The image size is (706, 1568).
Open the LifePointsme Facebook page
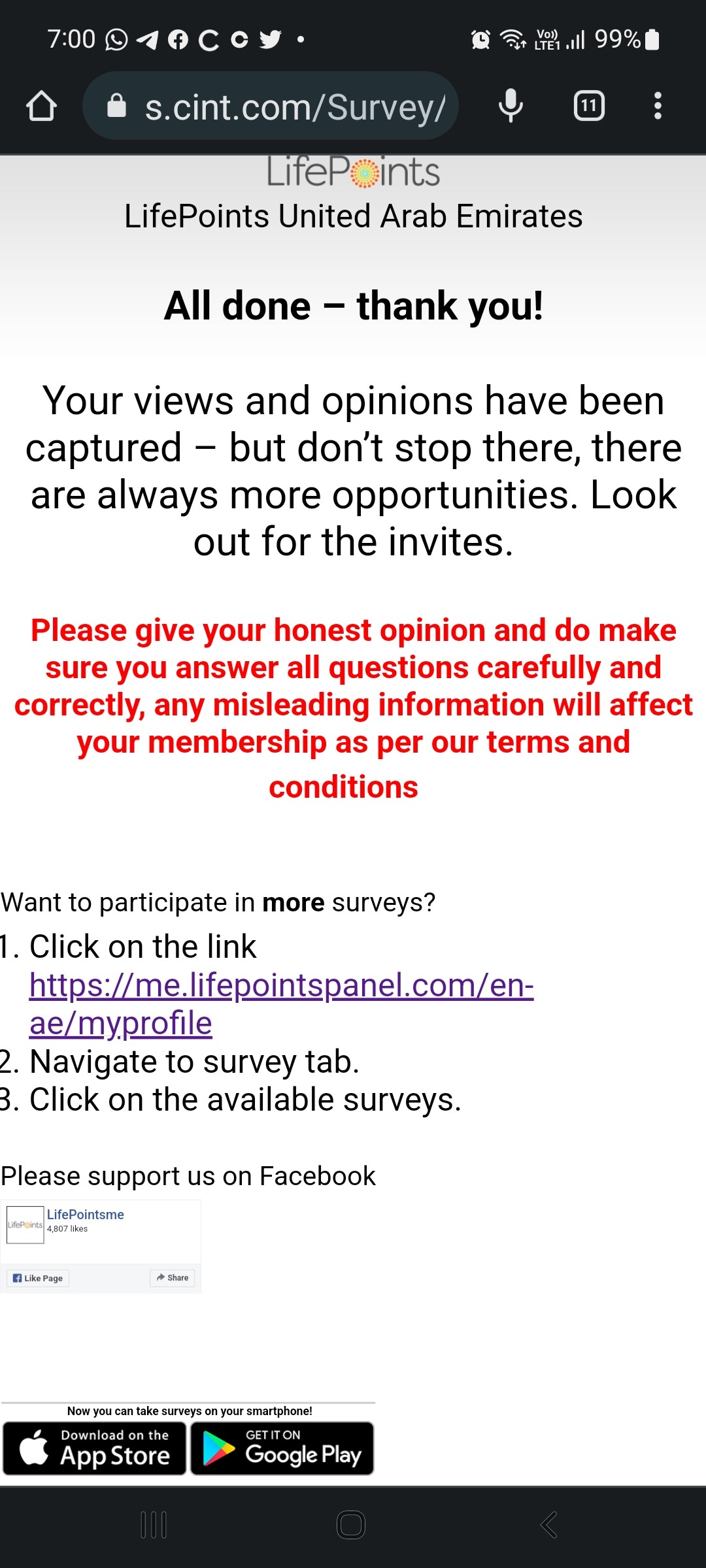(85, 1214)
